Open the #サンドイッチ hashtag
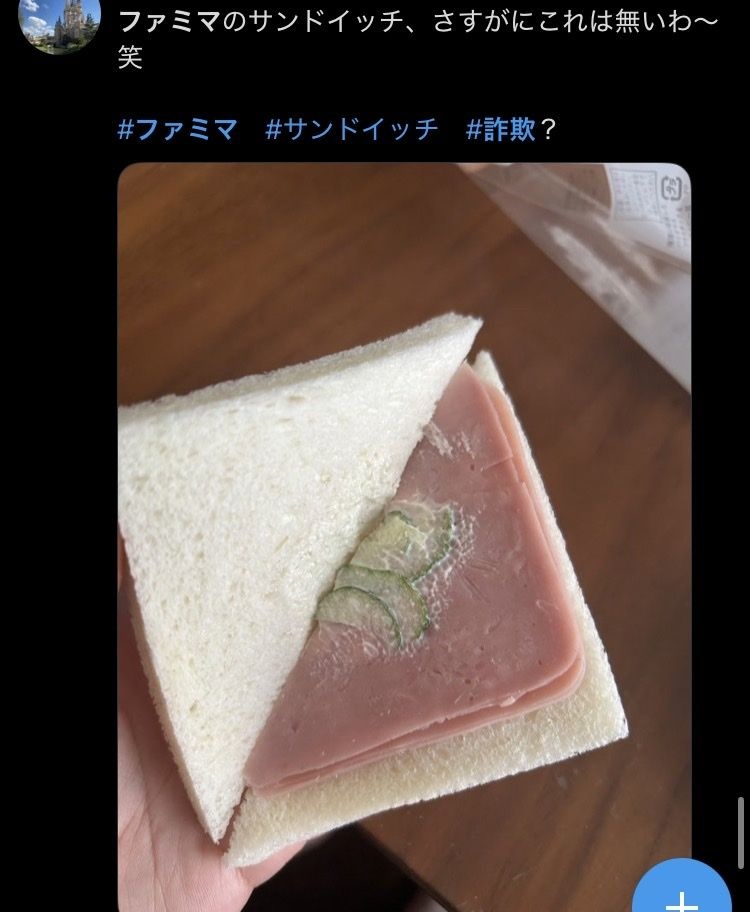The height and width of the screenshot is (912, 750). click(351, 129)
